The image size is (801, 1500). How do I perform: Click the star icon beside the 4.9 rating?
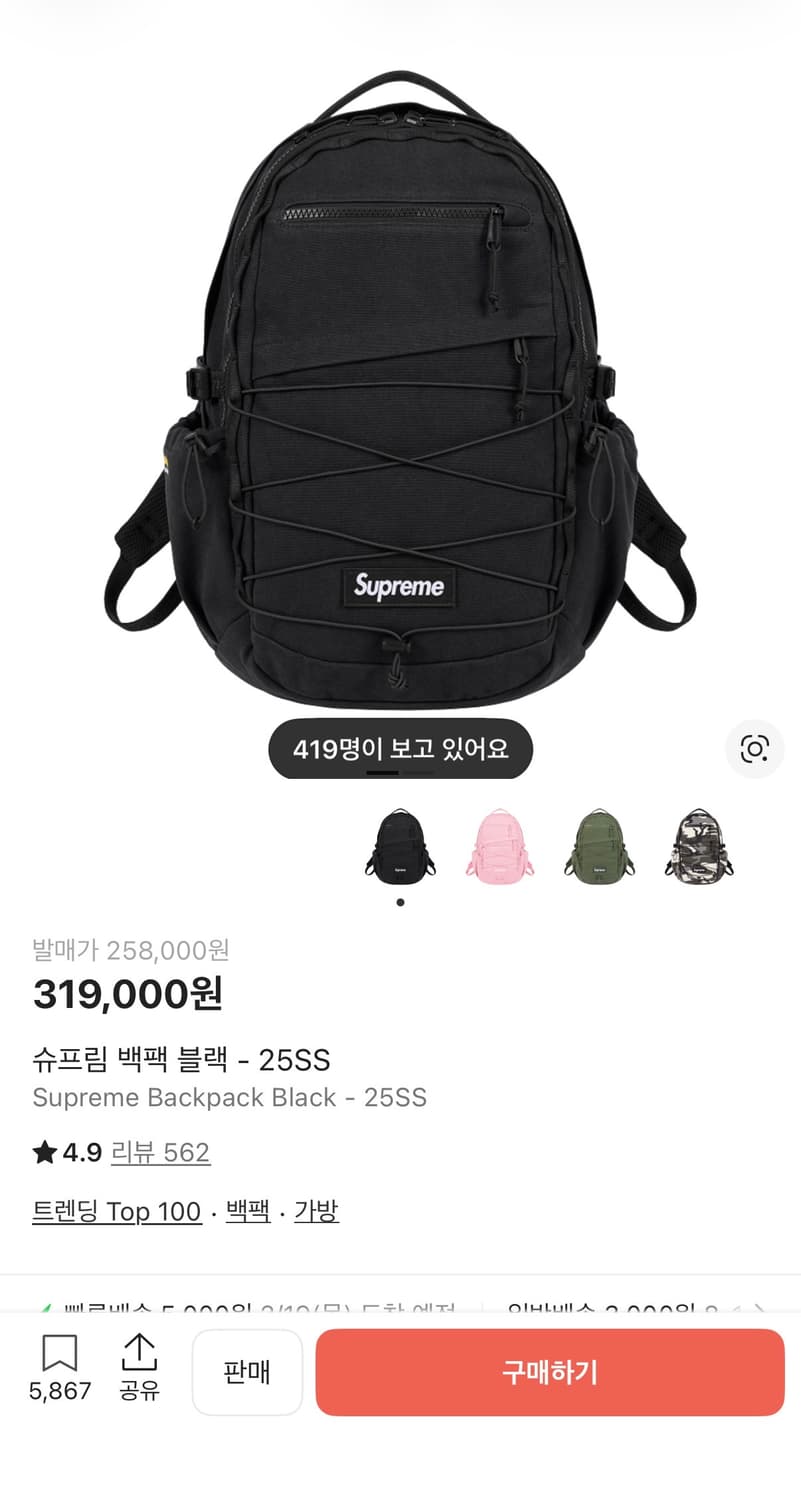click(44, 1152)
